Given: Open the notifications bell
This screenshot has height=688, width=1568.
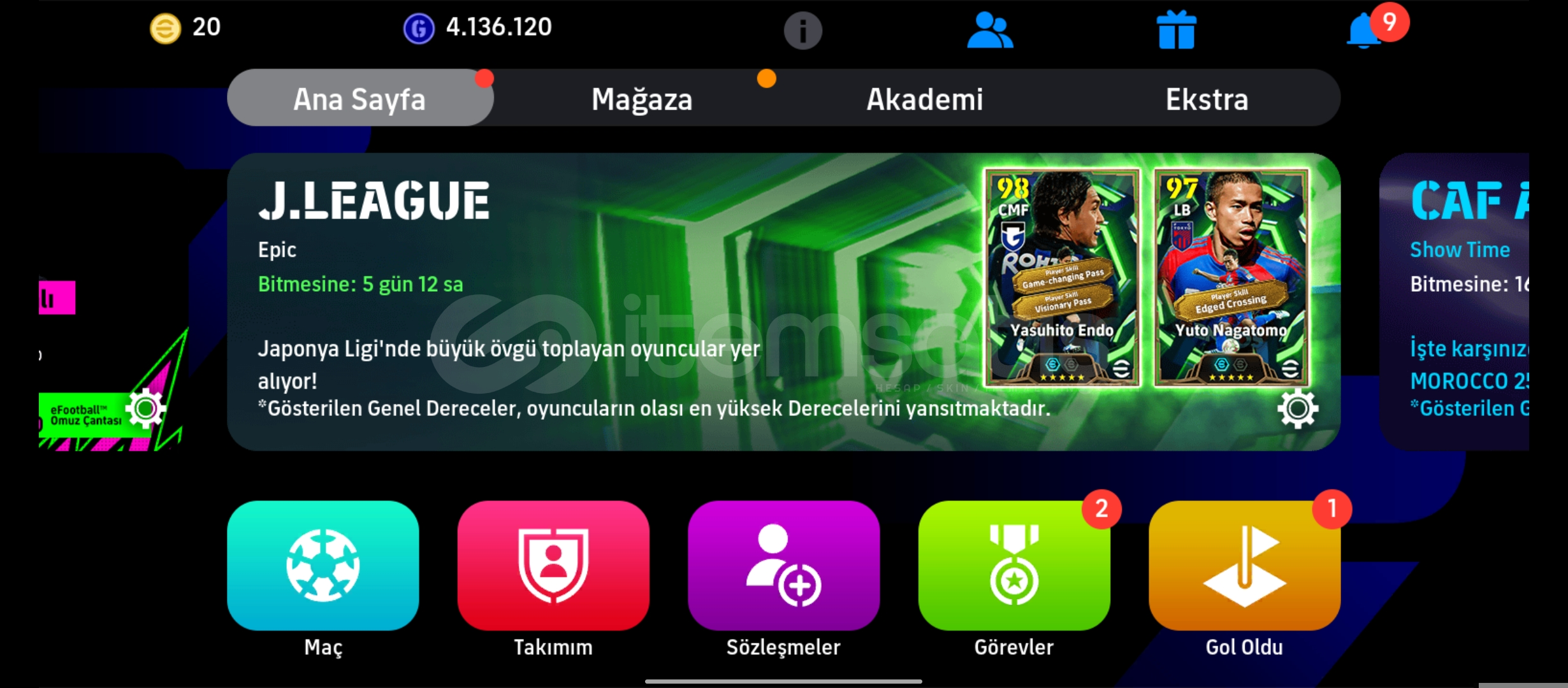Looking at the screenshot, I should click(1364, 31).
